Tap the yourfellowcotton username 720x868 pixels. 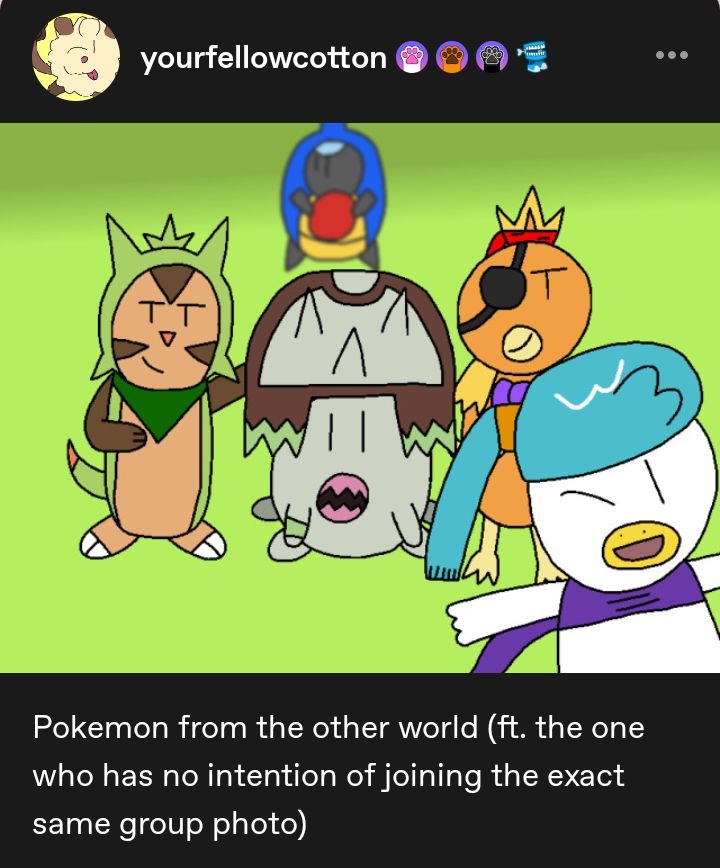tap(264, 58)
